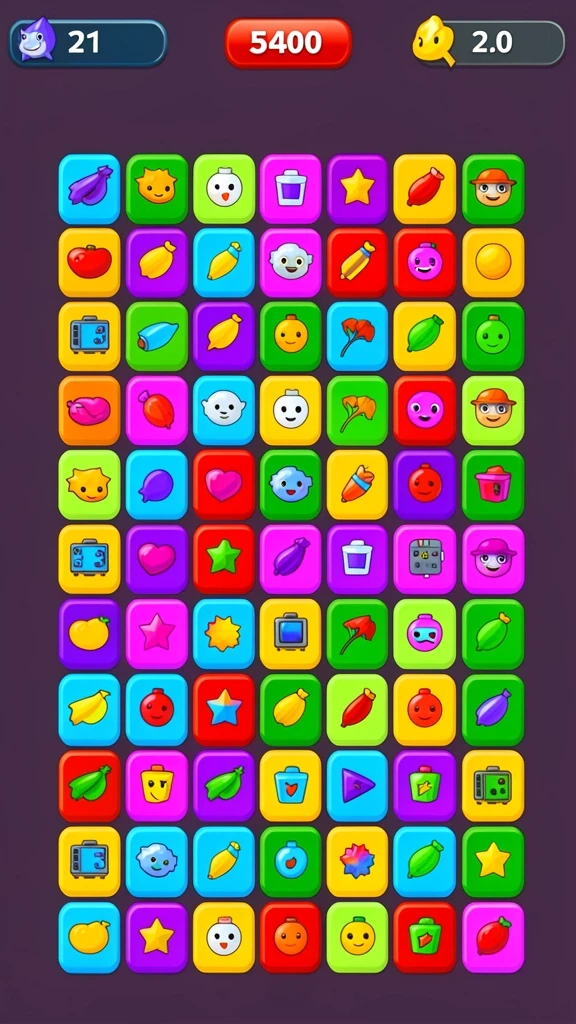Image resolution: width=576 pixels, height=1024 pixels.
Task: Tap the pink heart tile on red
Action: coord(224,485)
